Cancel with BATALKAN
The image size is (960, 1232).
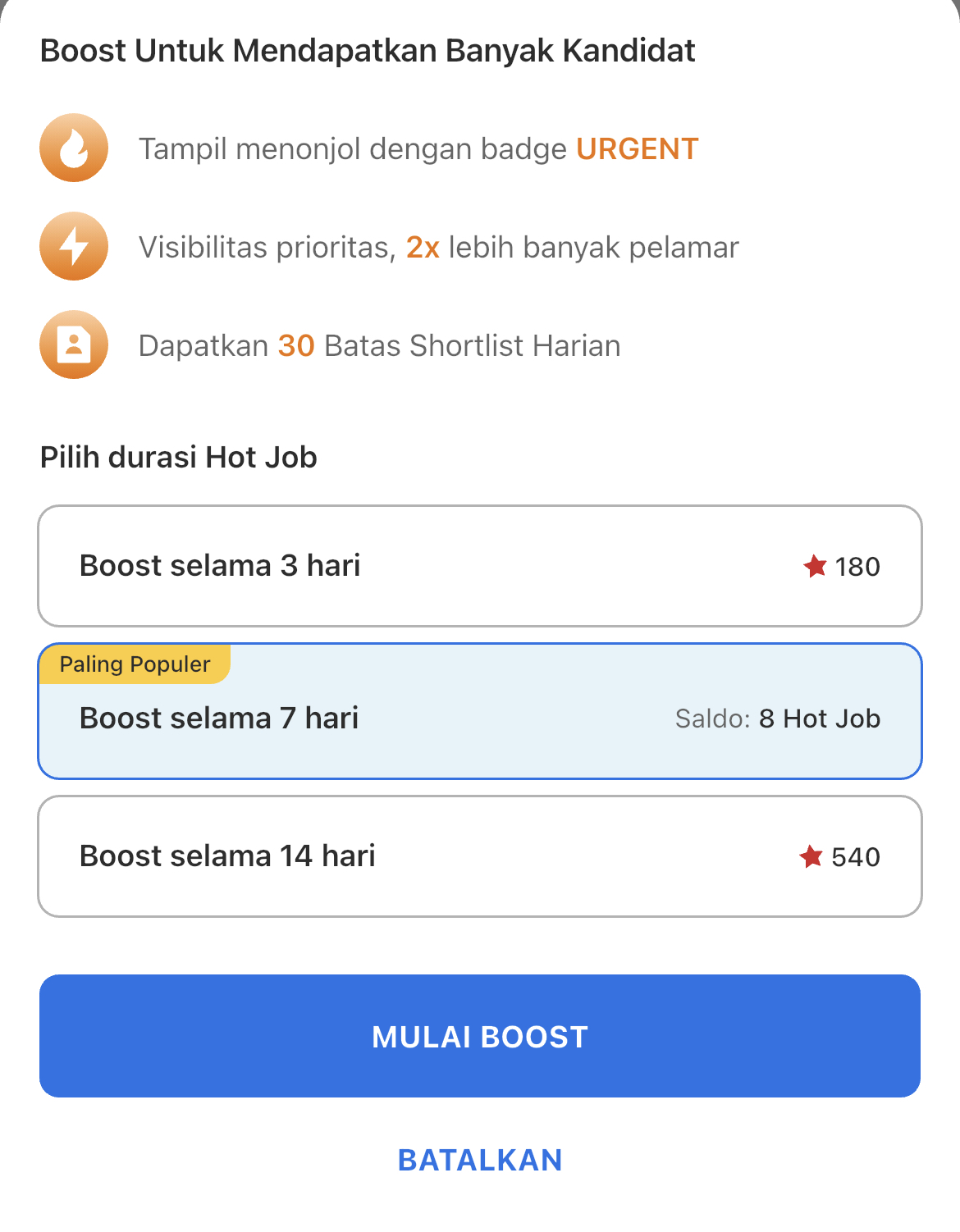click(479, 1160)
